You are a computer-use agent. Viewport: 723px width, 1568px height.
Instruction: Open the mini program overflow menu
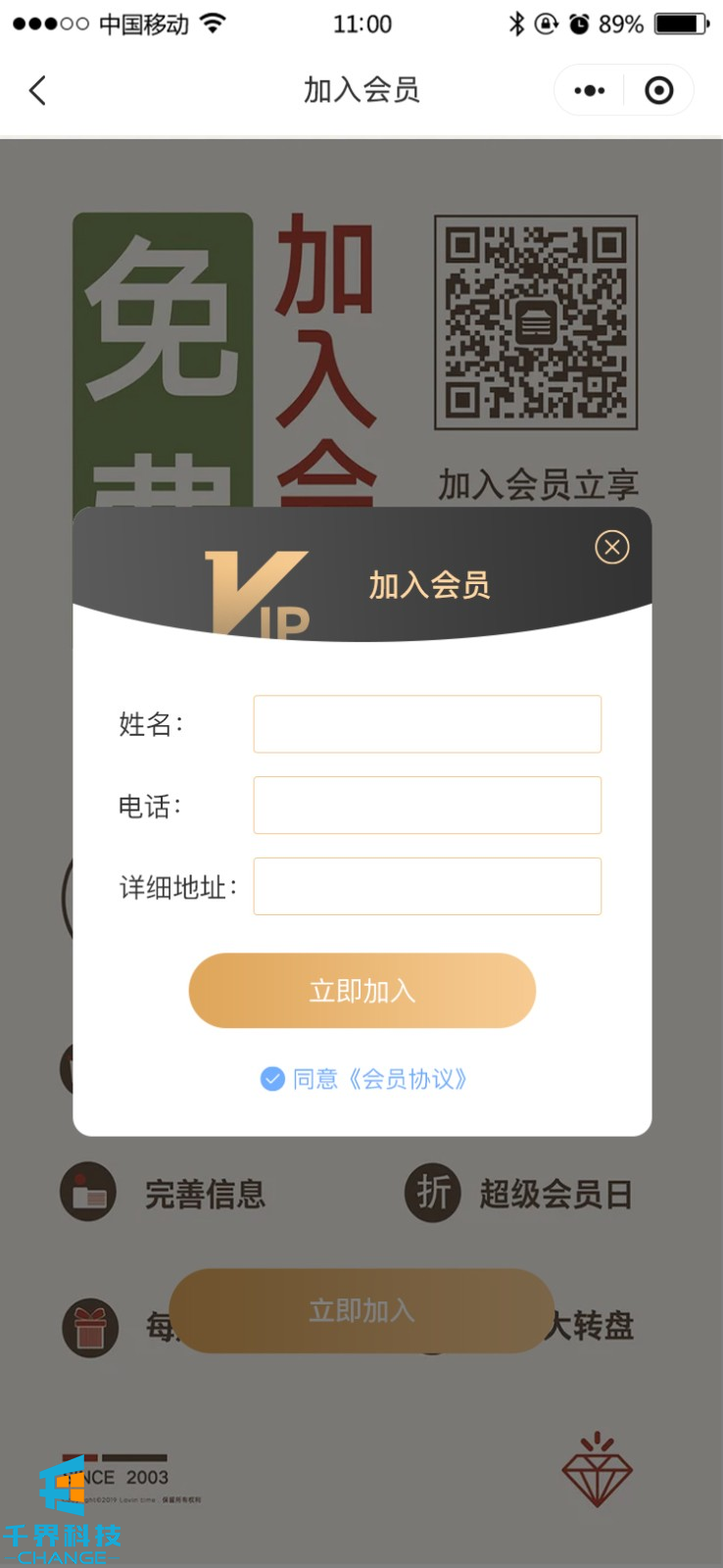[x=589, y=91]
